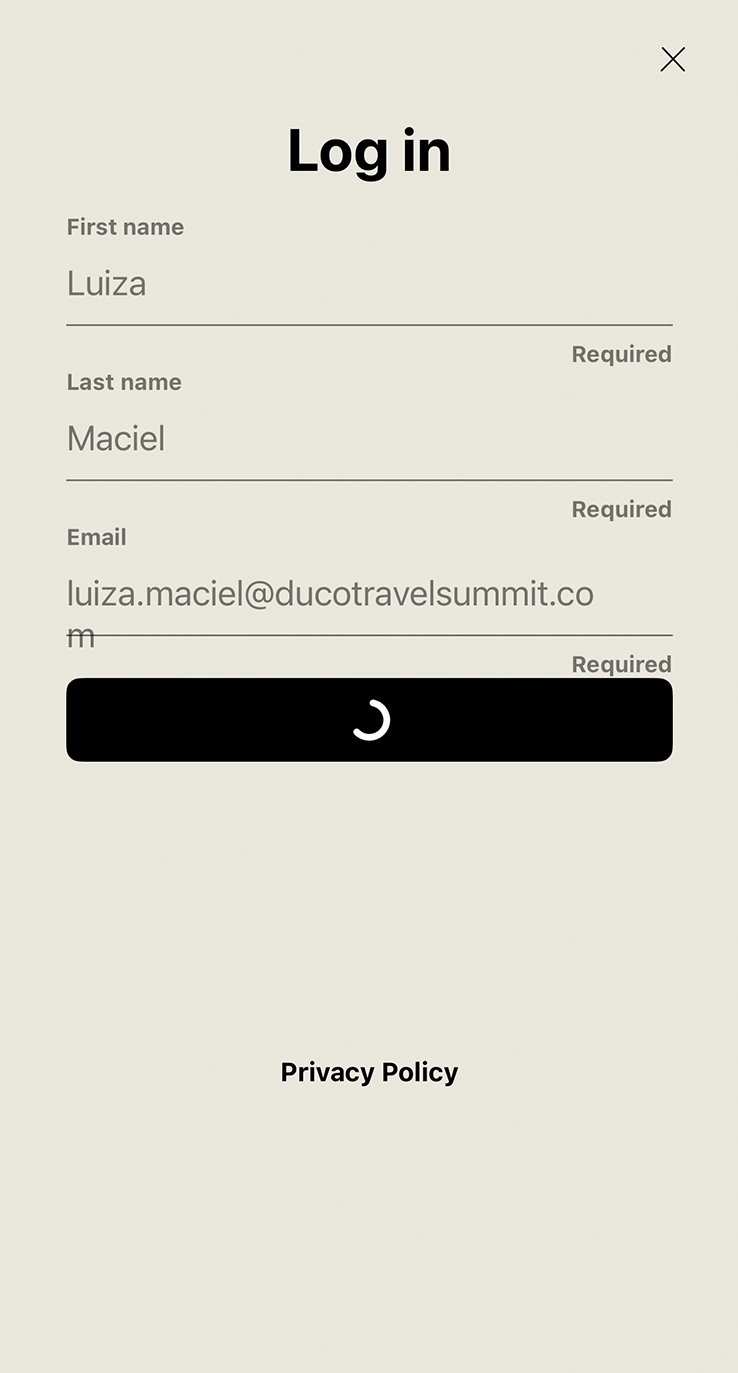Edit the First name field
This screenshot has width=738, height=1373.
pos(369,284)
